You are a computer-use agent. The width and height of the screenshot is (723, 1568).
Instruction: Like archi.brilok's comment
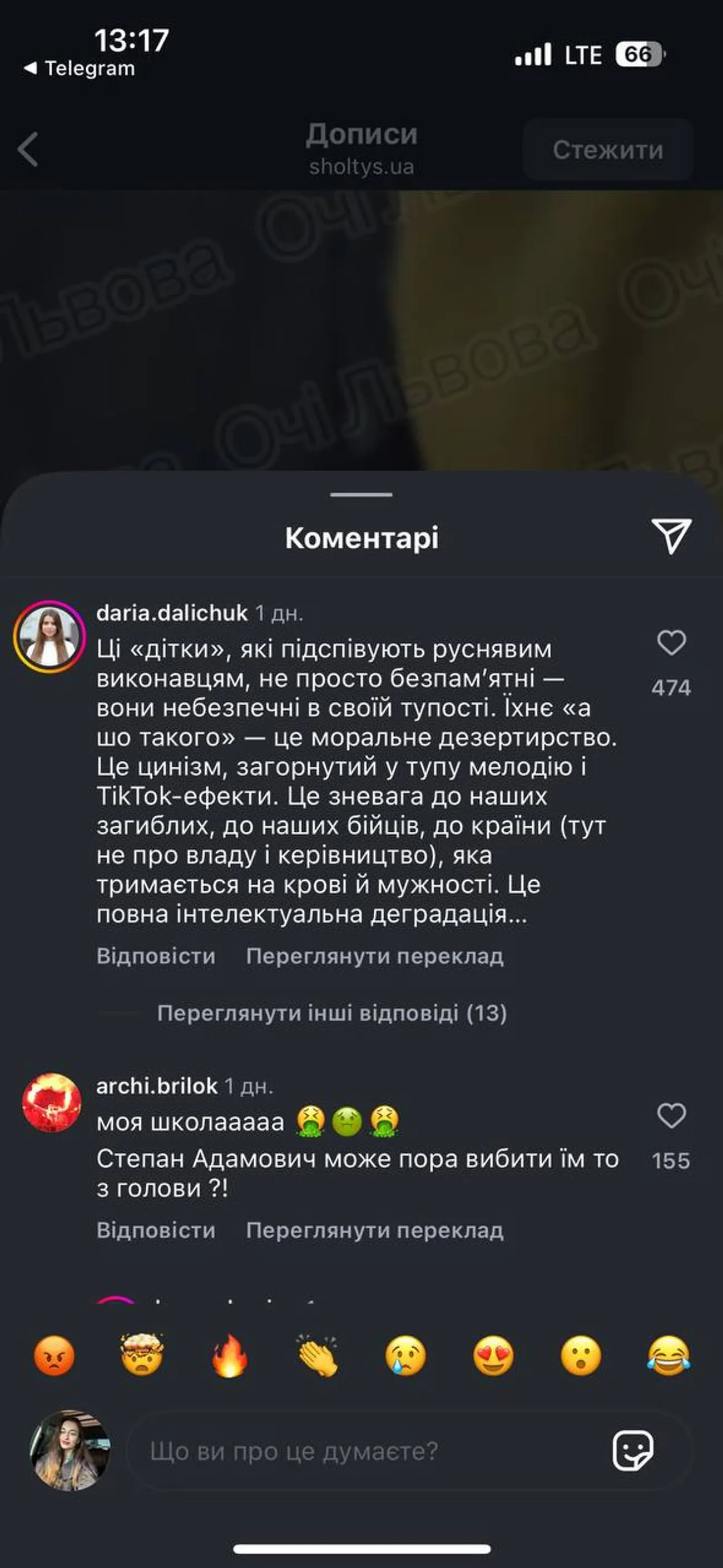[x=671, y=1117]
